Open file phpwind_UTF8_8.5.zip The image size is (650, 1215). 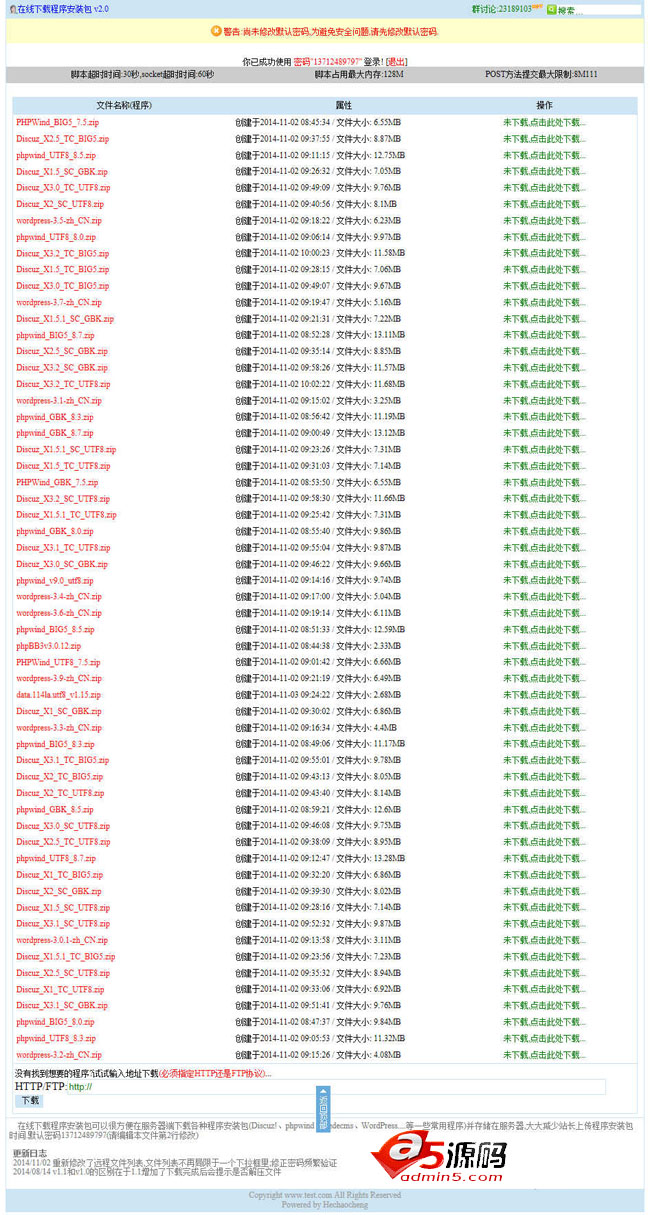point(56,155)
